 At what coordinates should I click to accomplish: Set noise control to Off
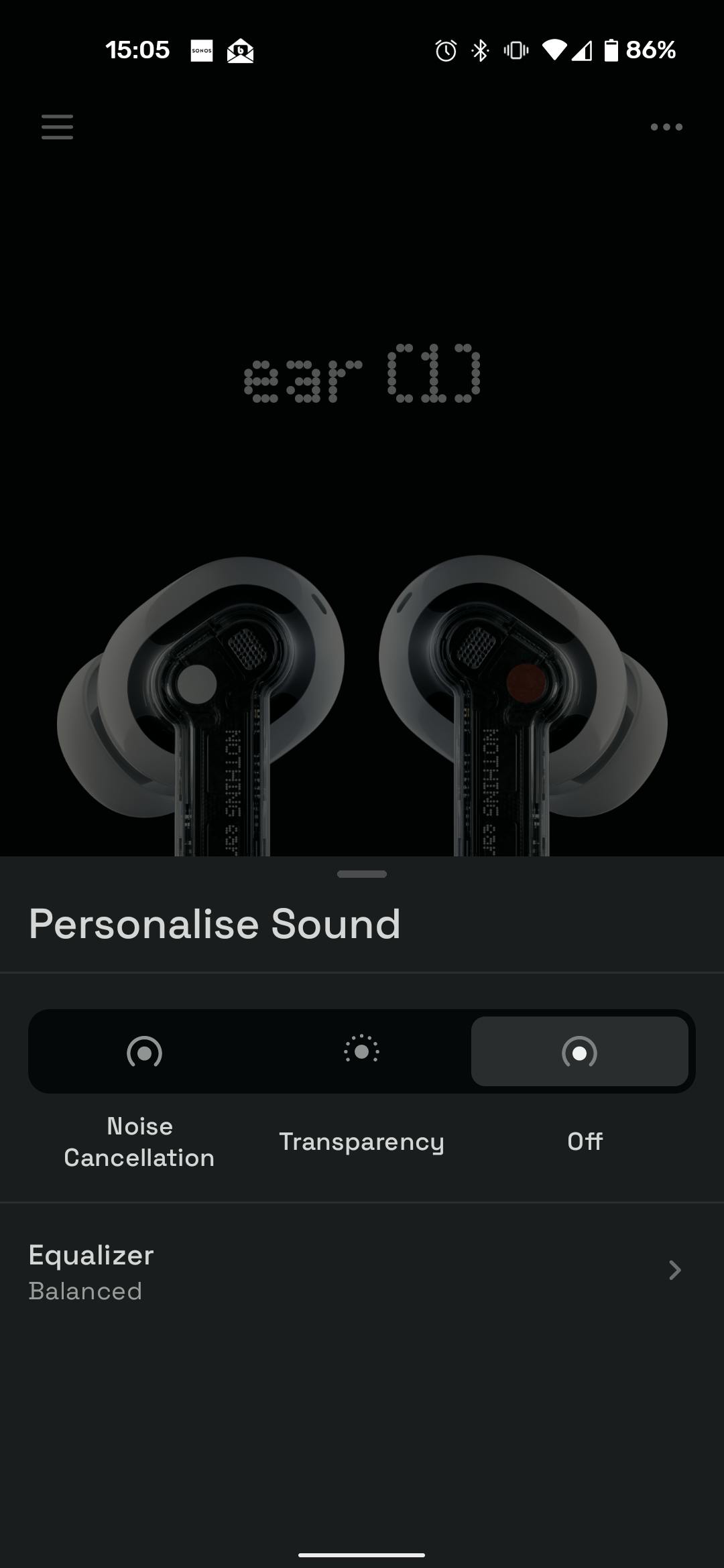point(579,1051)
